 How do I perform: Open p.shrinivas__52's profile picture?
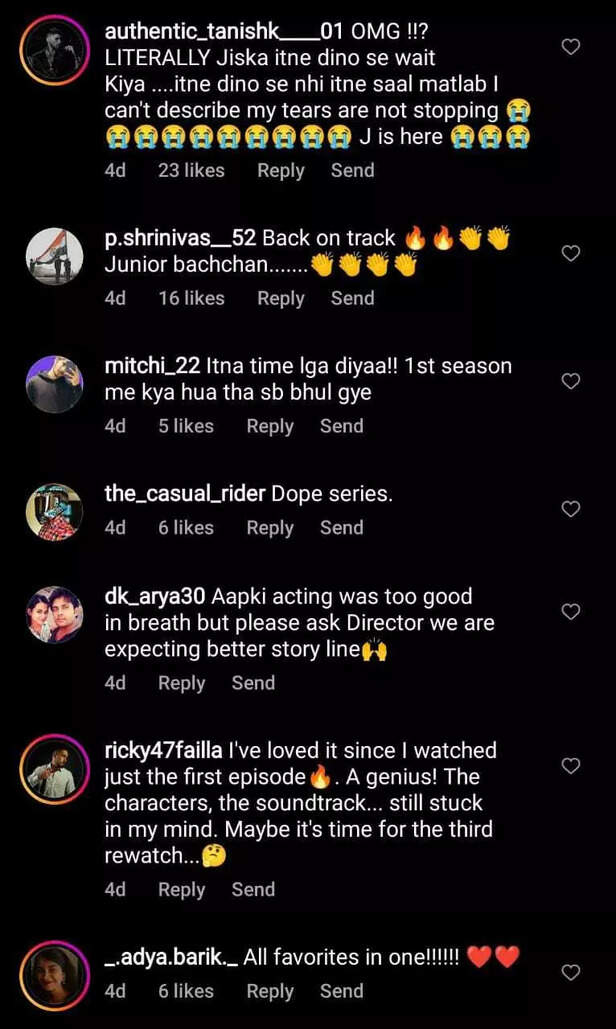point(54,257)
